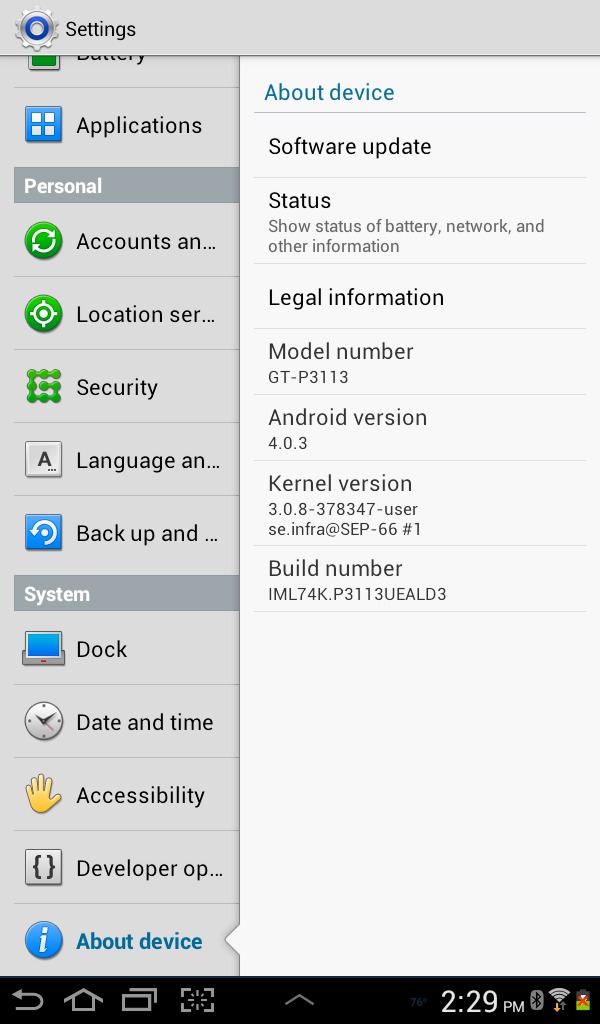Screen dimensions: 600x1024
Task: Open Accounts and sync settings
Action: [x=126, y=240]
